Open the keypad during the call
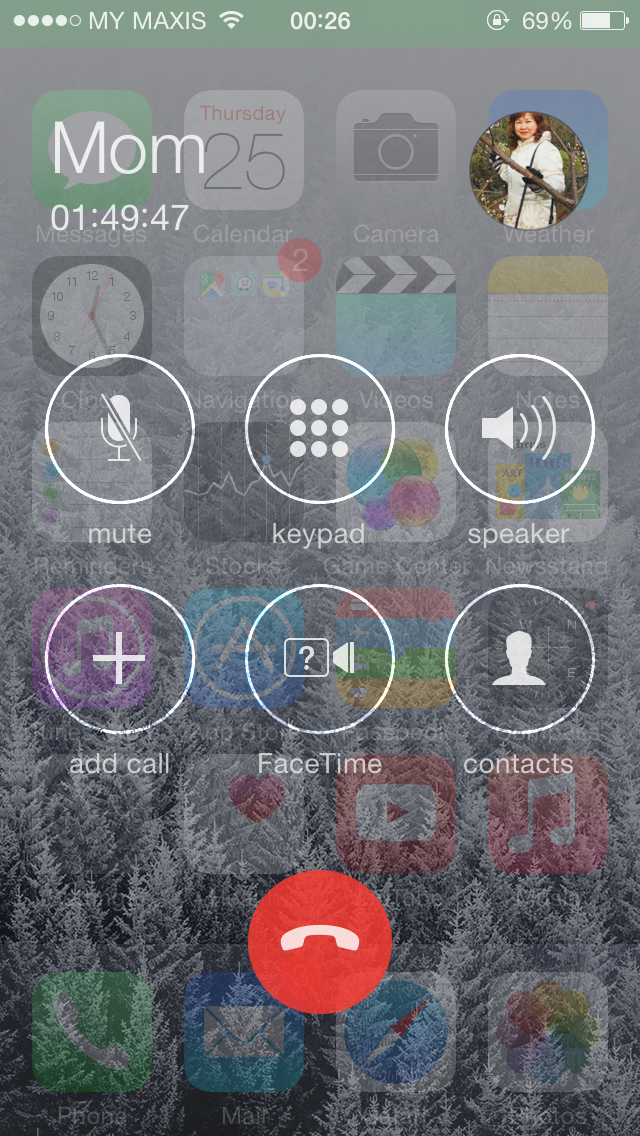 coord(320,429)
